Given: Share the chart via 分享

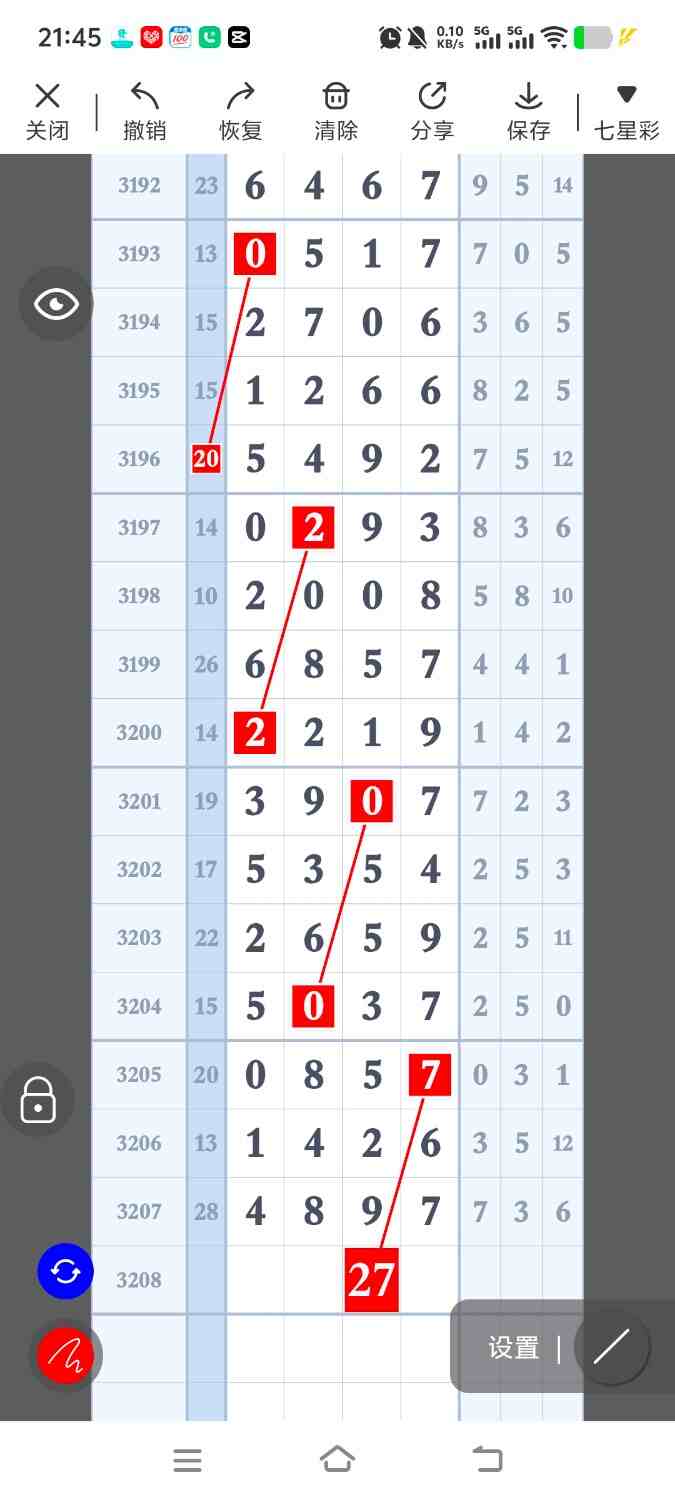Looking at the screenshot, I should tap(432, 111).
